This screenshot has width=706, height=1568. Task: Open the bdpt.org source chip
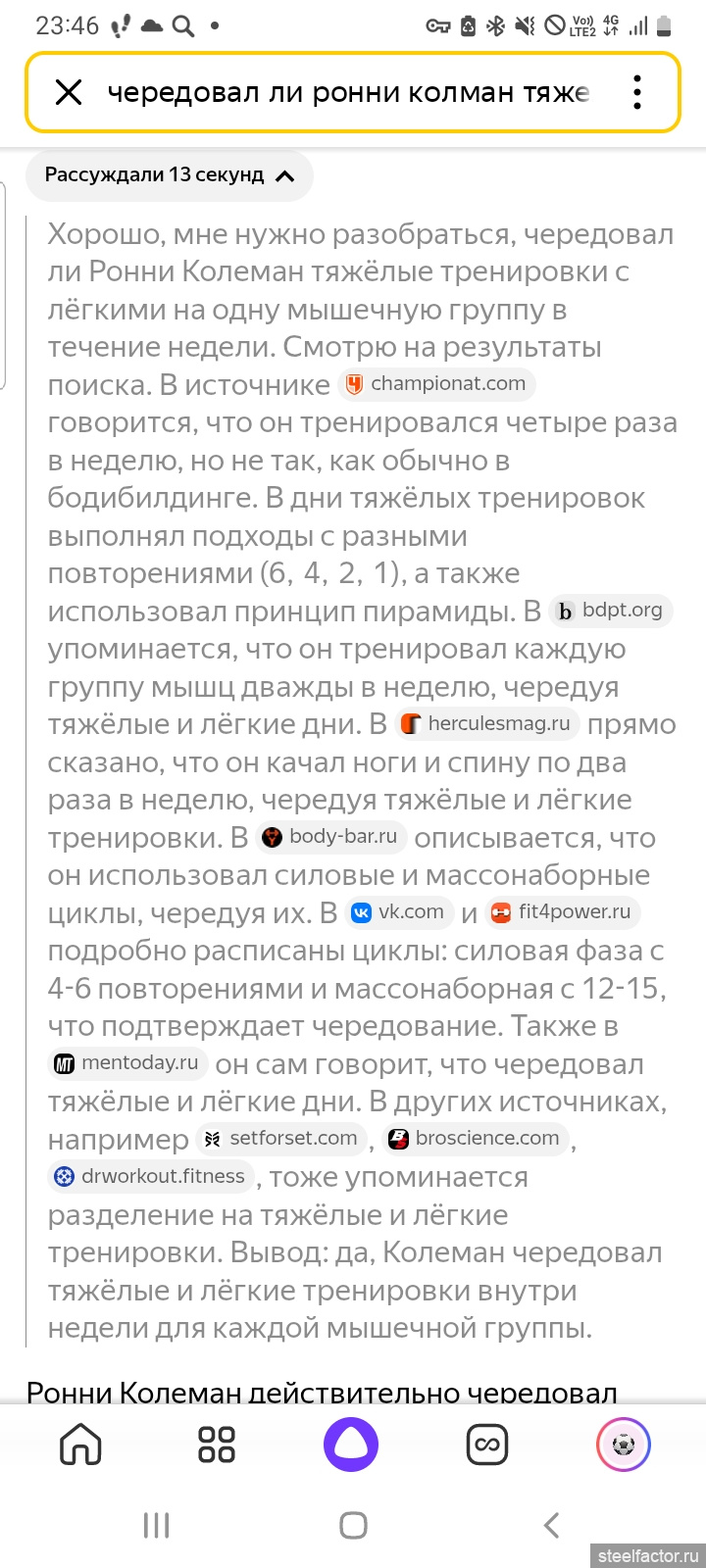(610, 611)
